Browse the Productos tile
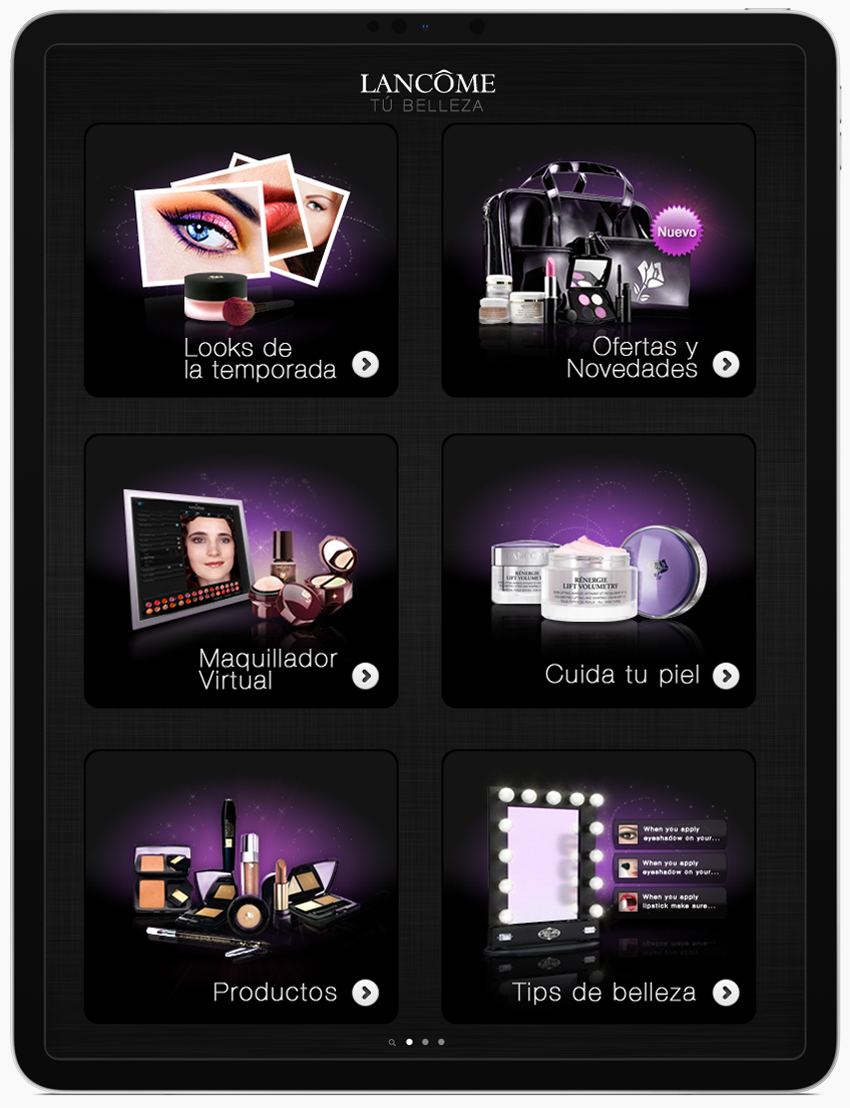Viewport: 850px width, 1108px height. coord(241,886)
